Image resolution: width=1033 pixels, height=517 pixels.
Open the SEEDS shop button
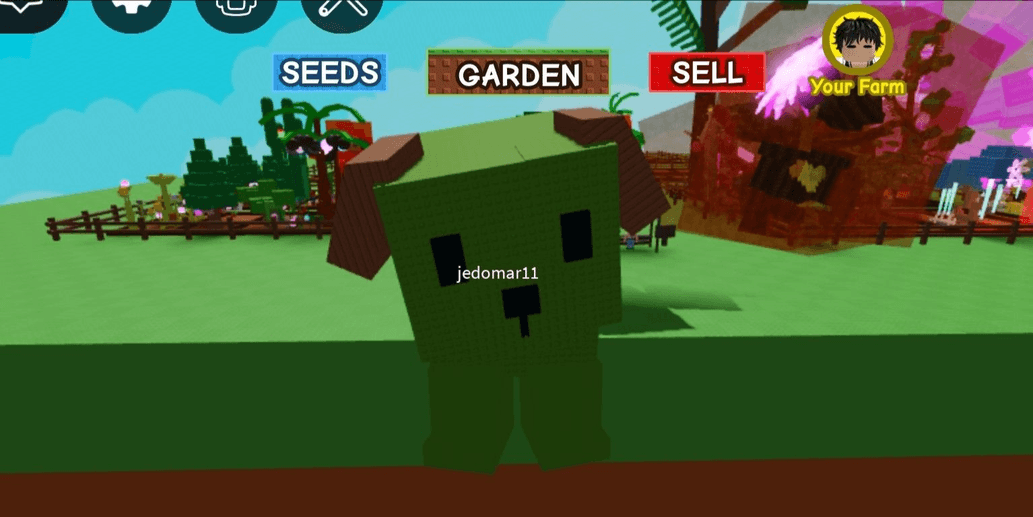[330, 73]
